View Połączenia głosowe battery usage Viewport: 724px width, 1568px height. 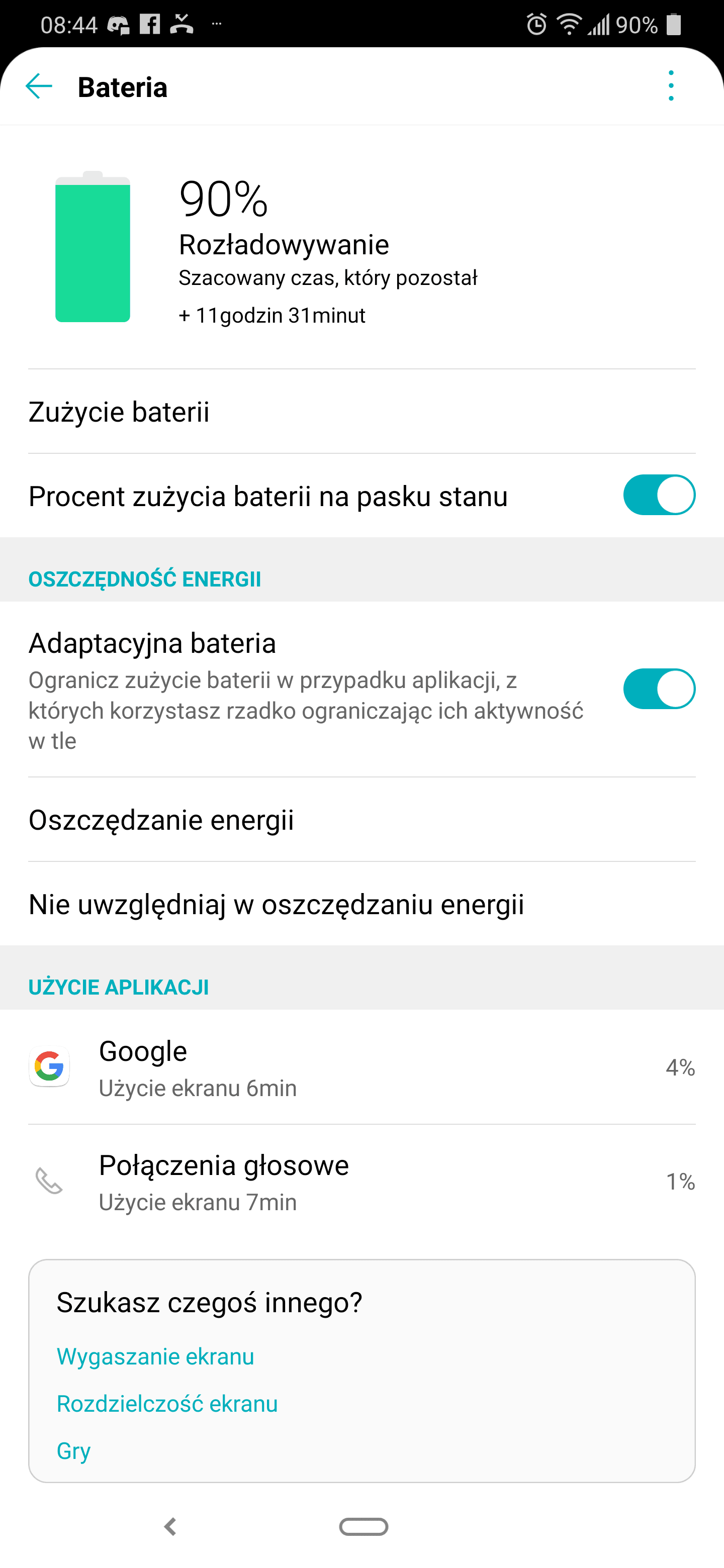(361, 1182)
